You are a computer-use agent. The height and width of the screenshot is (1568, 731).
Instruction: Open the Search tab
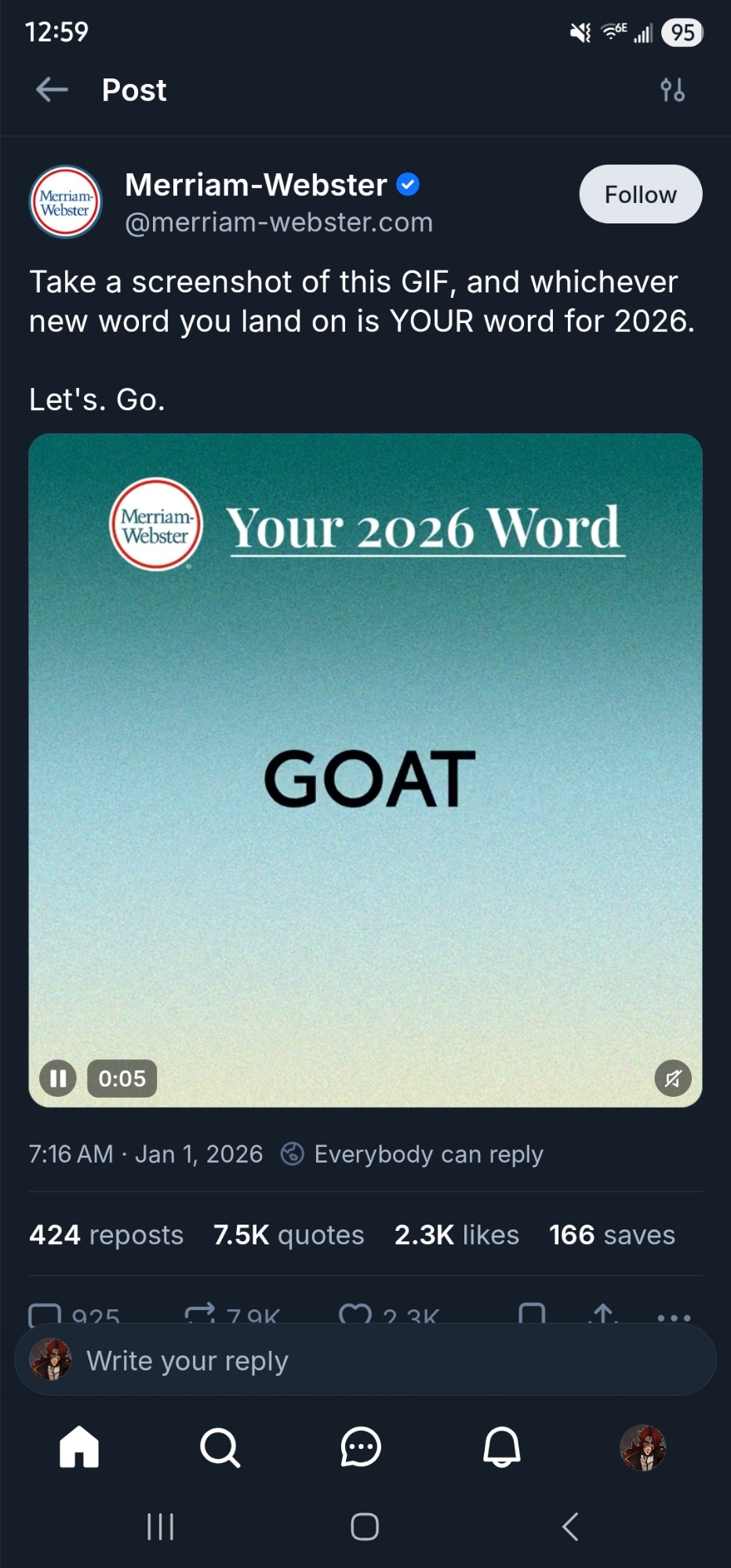pyautogui.click(x=220, y=1446)
